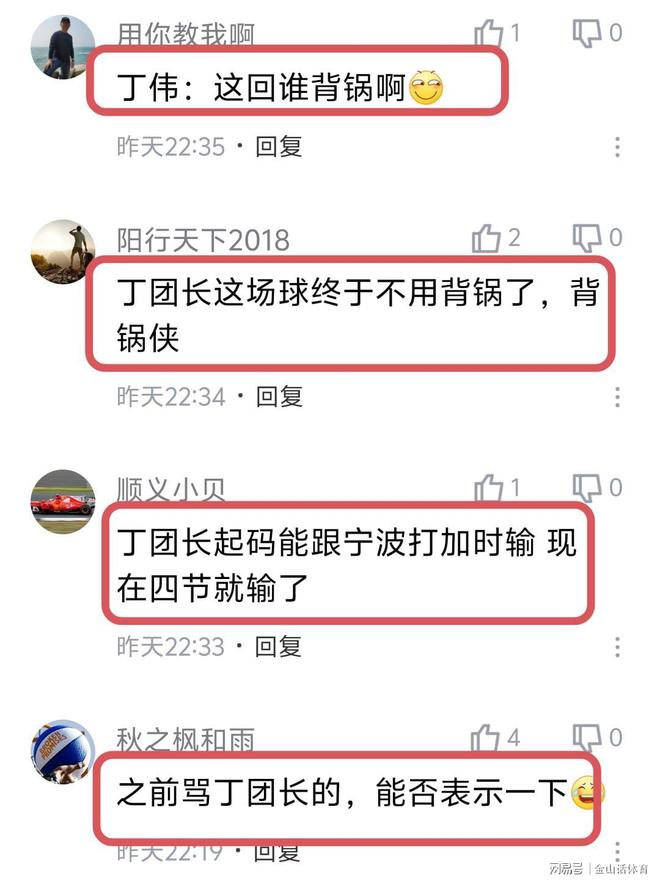Open the profile avatar of 秋之枫和雨
This screenshot has height=881, width=660.
[x=63, y=752]
